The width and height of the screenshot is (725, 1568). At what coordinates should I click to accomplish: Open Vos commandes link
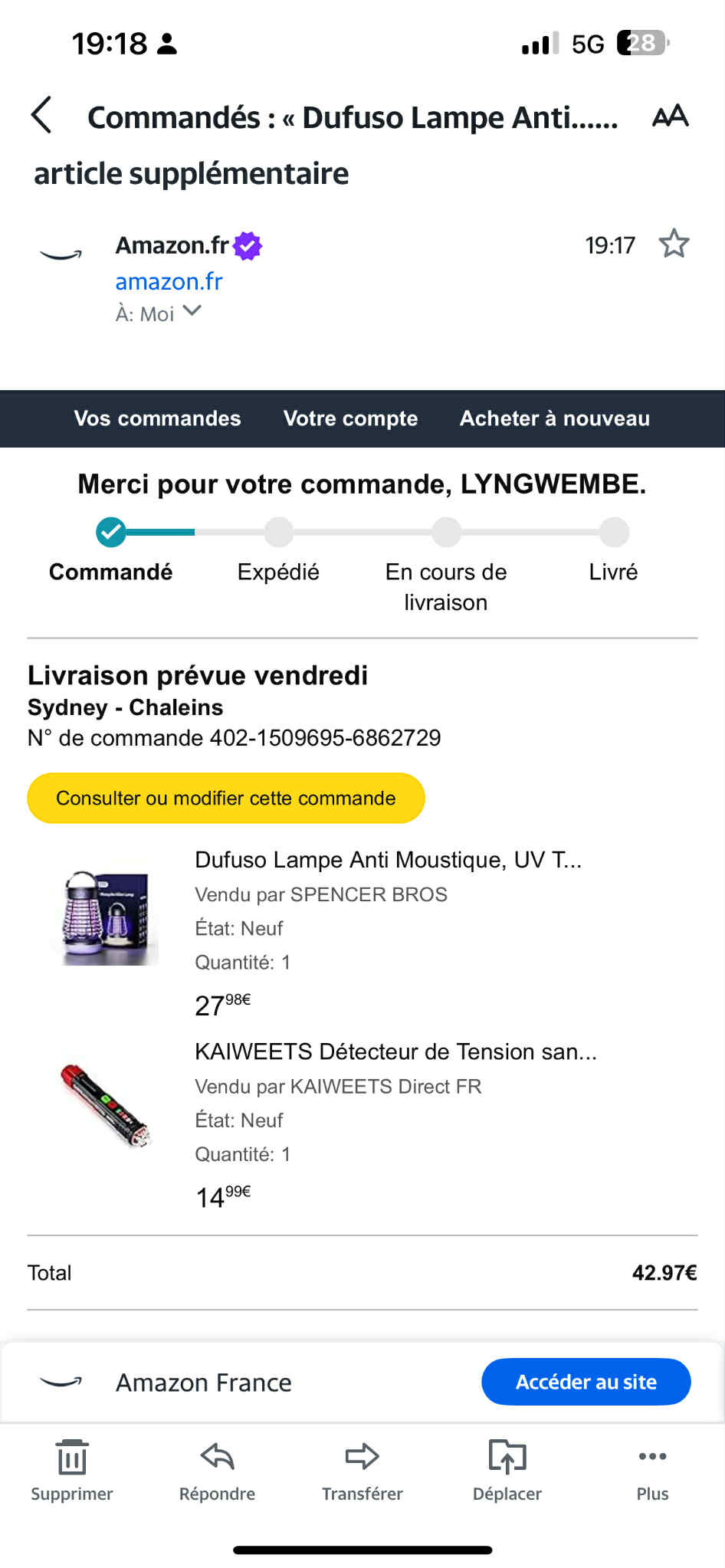(157, 418)
